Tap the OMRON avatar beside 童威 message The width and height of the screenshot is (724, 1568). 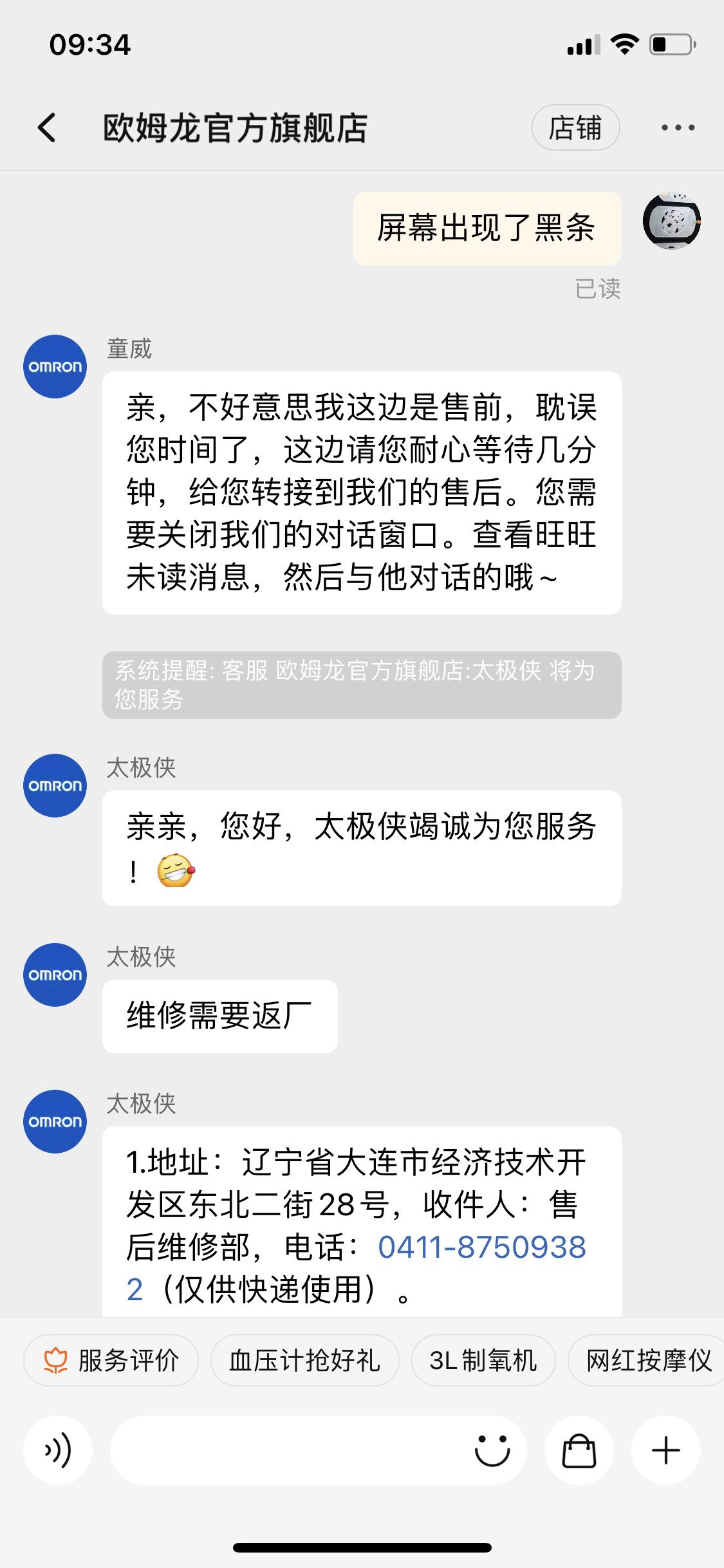click(55, 366)
